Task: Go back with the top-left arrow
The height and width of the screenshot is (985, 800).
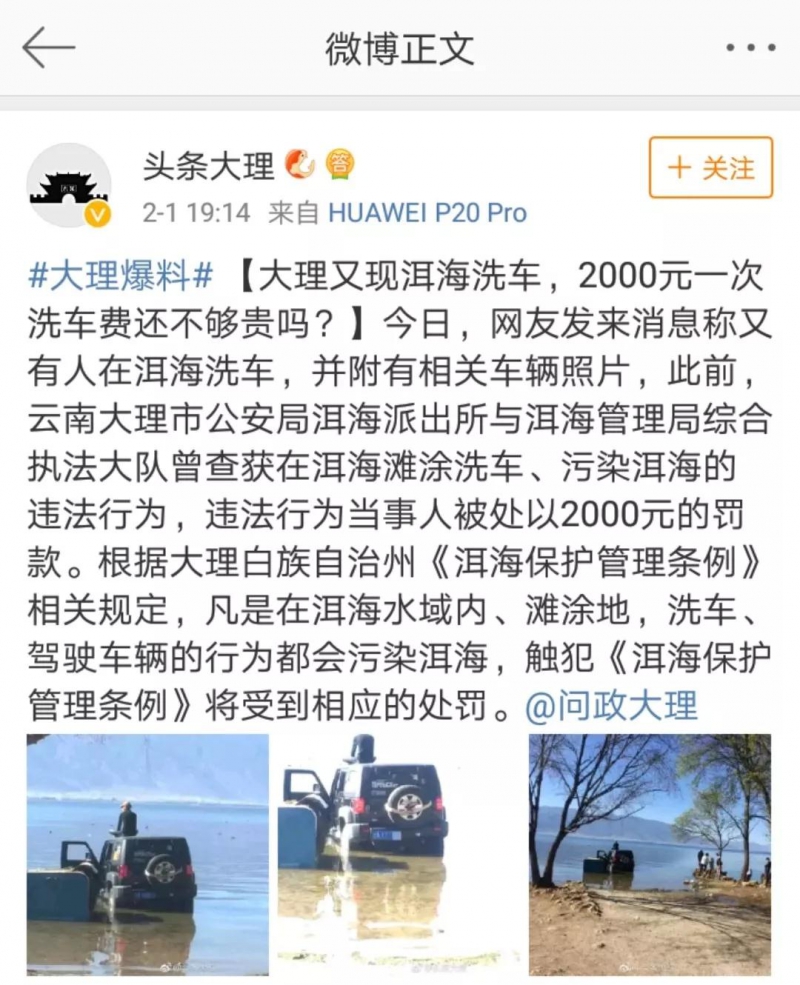Action: (48, 48)
